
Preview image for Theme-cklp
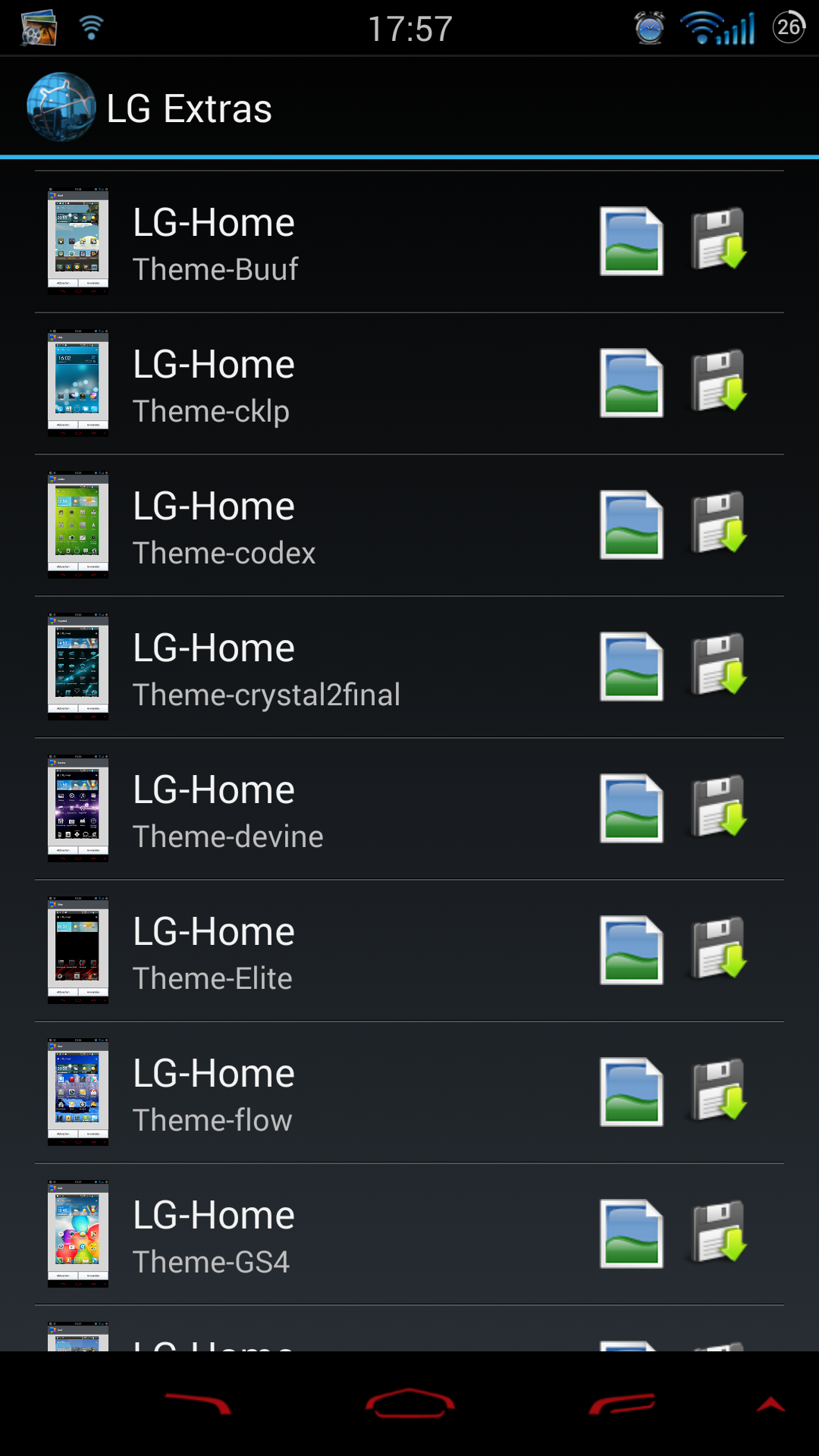coord(631,383)
